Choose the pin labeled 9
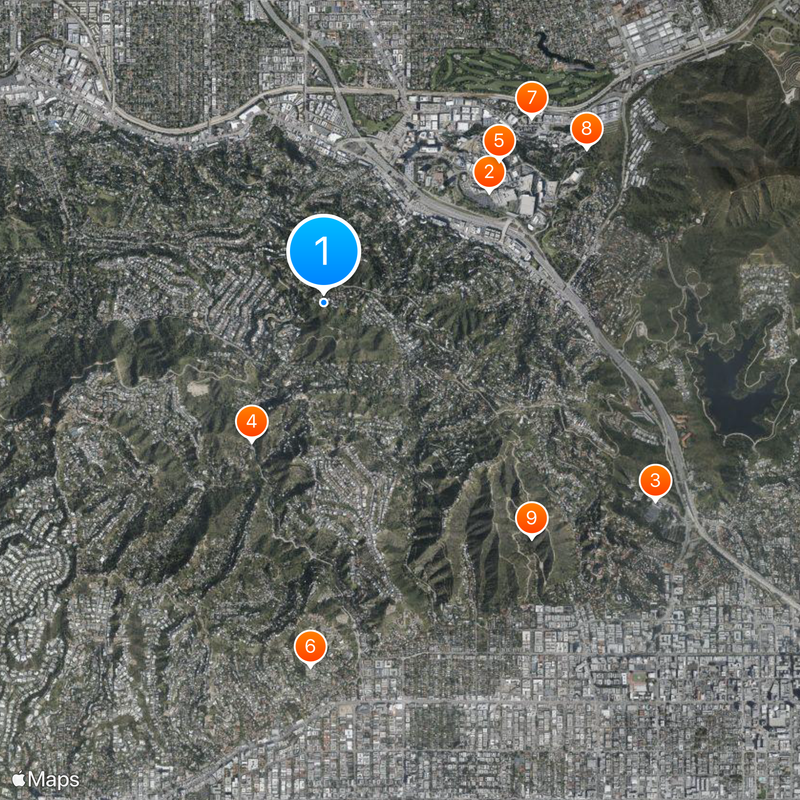 (x=532, y=518)
